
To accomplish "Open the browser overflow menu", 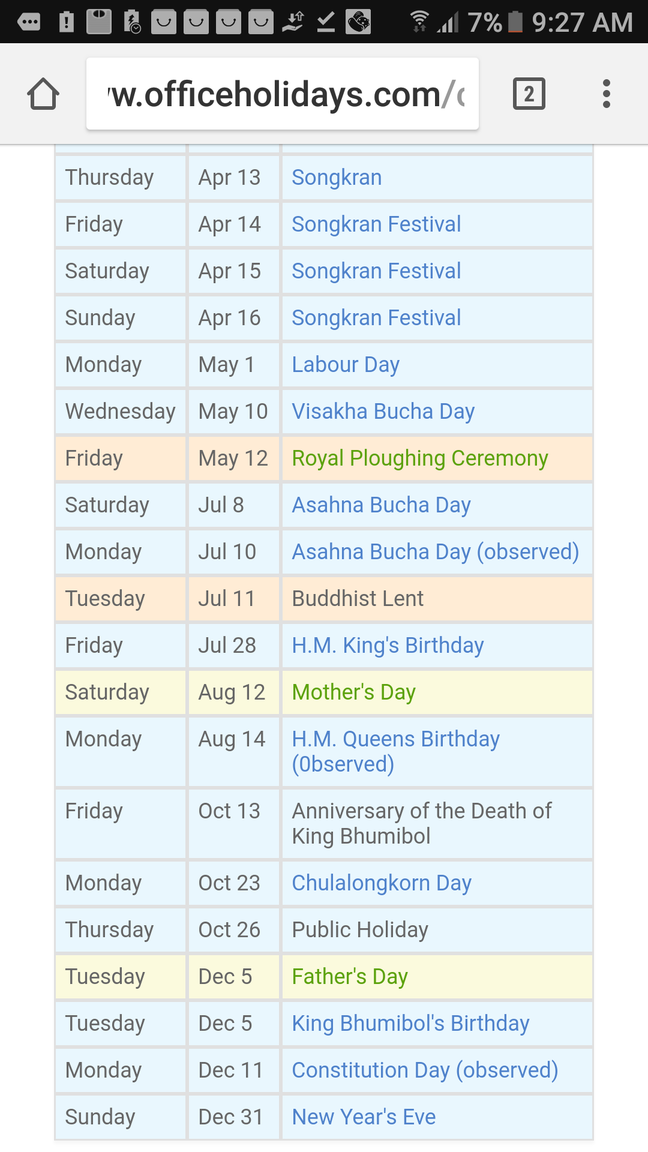I will click(x=606, y=94).
